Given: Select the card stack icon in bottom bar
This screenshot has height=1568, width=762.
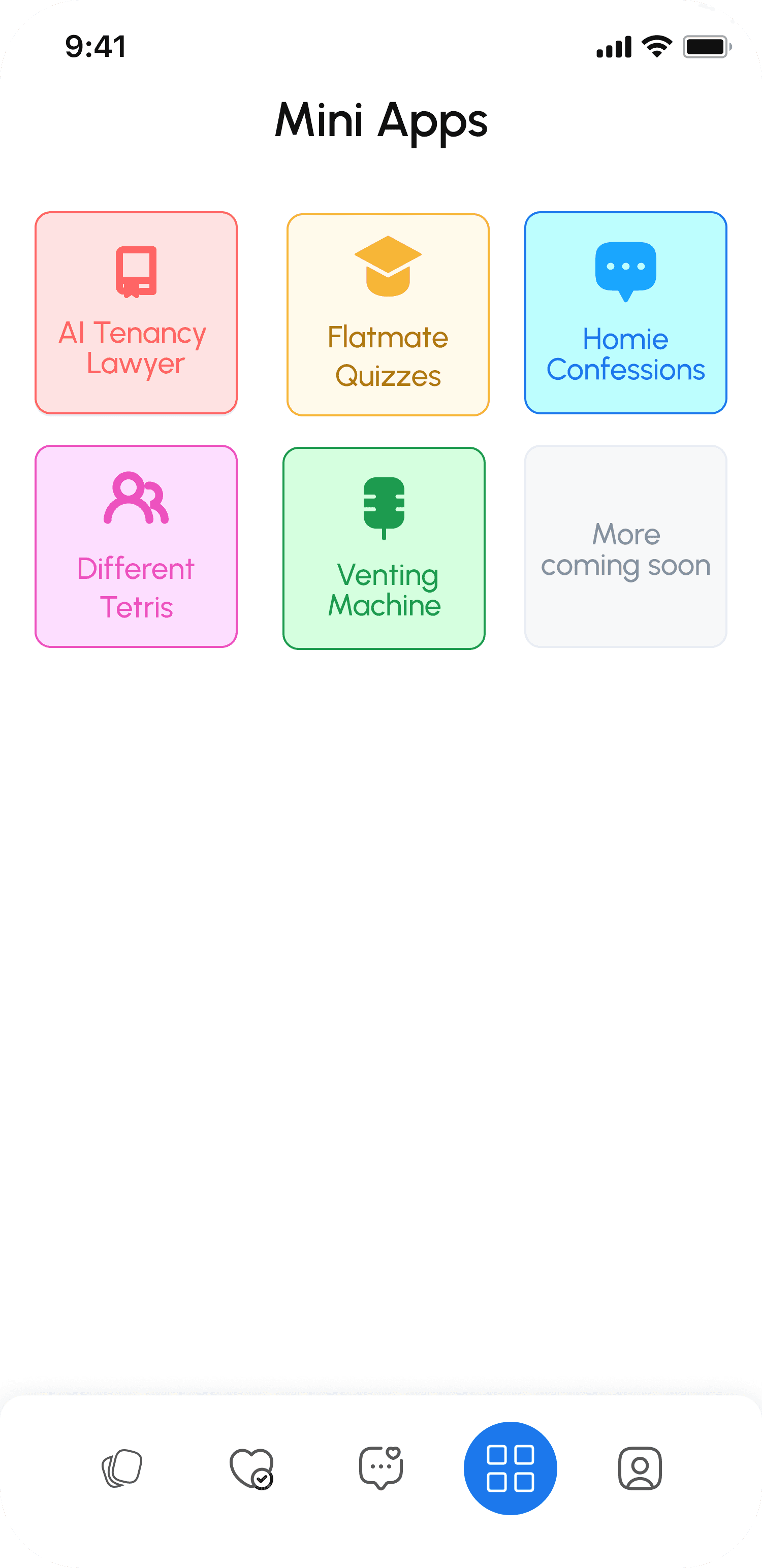Looking at the screenshot, I should 121,1467.
